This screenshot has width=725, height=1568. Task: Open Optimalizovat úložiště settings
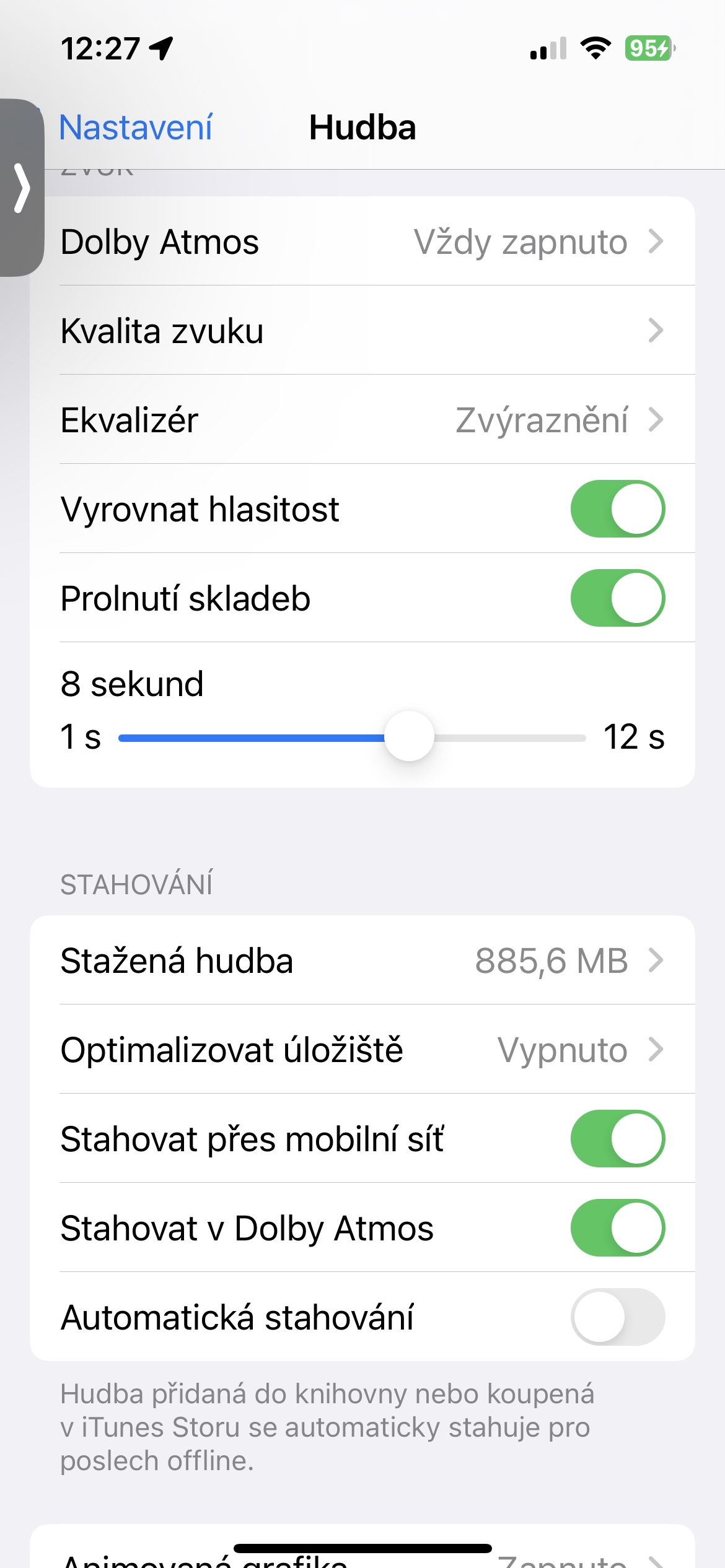362,1050
